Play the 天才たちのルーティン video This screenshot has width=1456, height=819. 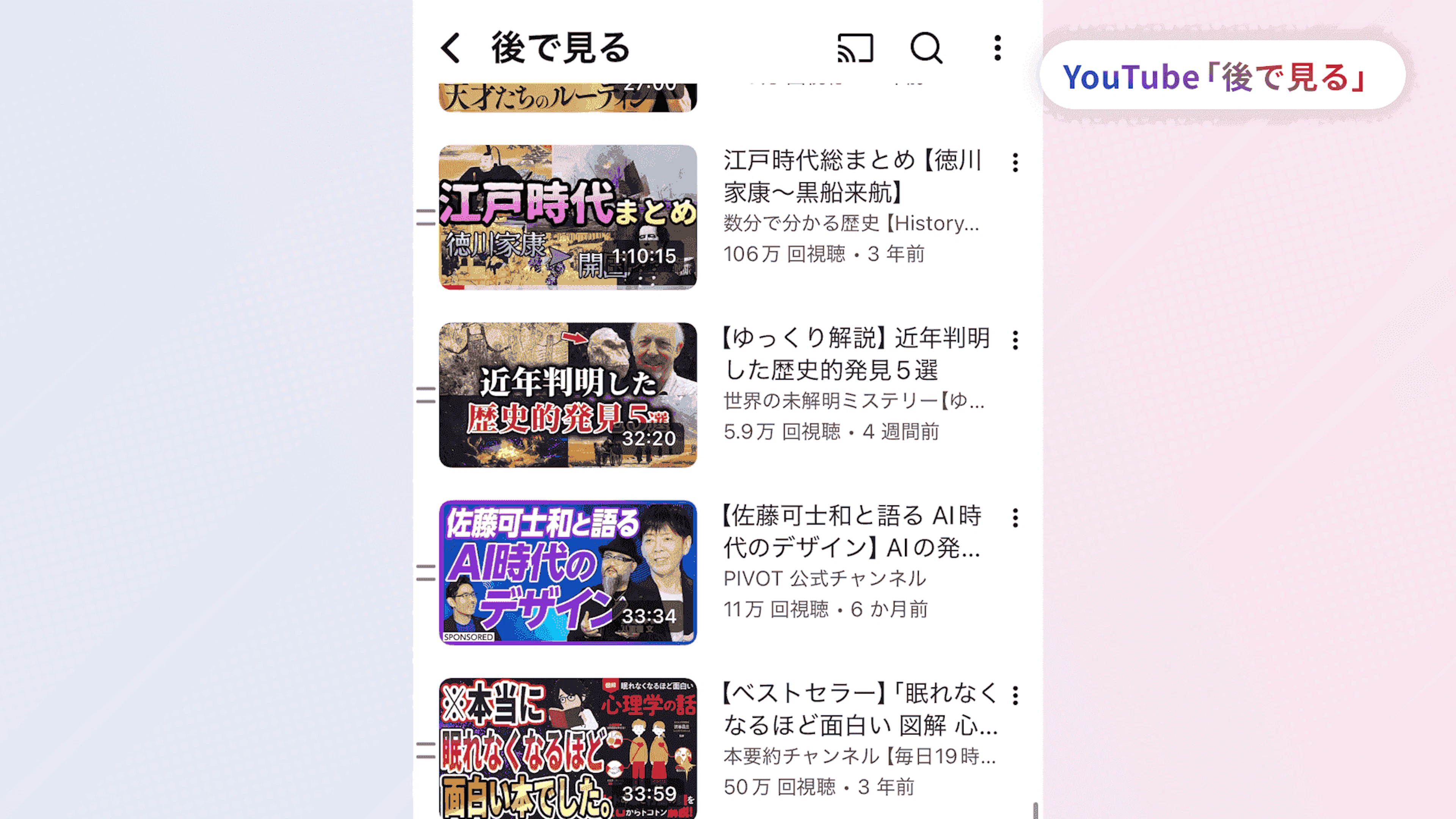pos(568,98)
